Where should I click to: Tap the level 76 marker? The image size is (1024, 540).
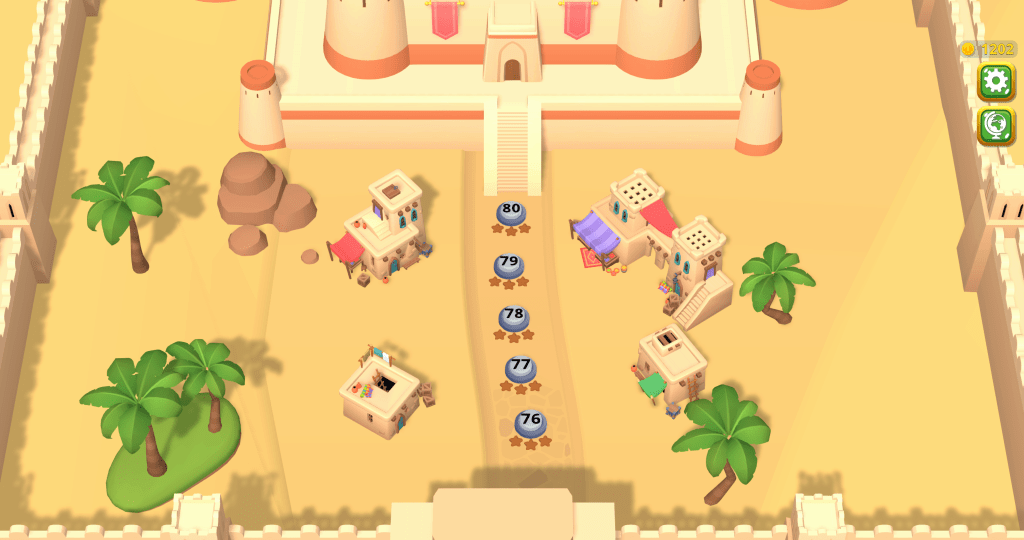[x=530, y=423]
